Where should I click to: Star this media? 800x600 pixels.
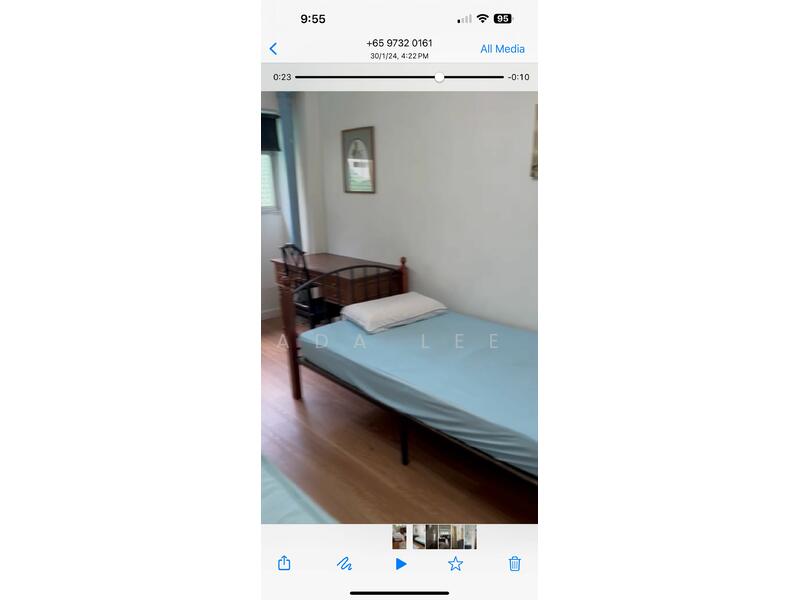click(455, 564)
